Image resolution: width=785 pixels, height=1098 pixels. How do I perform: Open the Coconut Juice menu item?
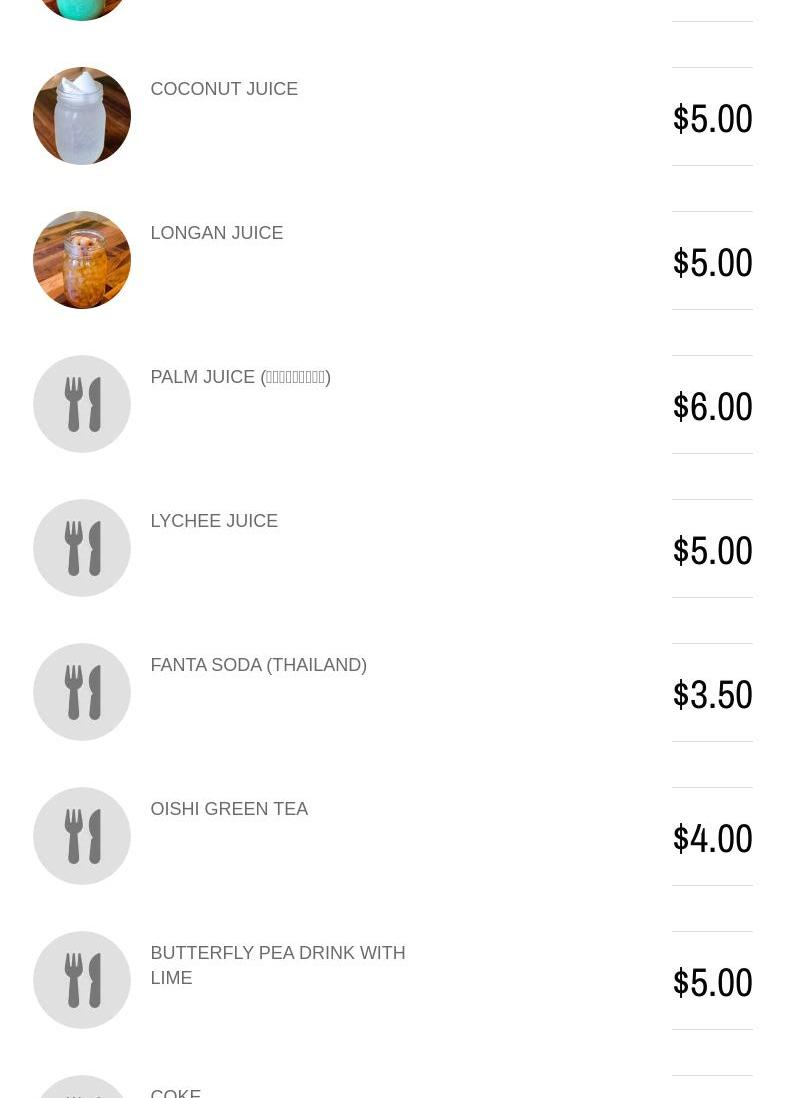click(x=224, y=89)
